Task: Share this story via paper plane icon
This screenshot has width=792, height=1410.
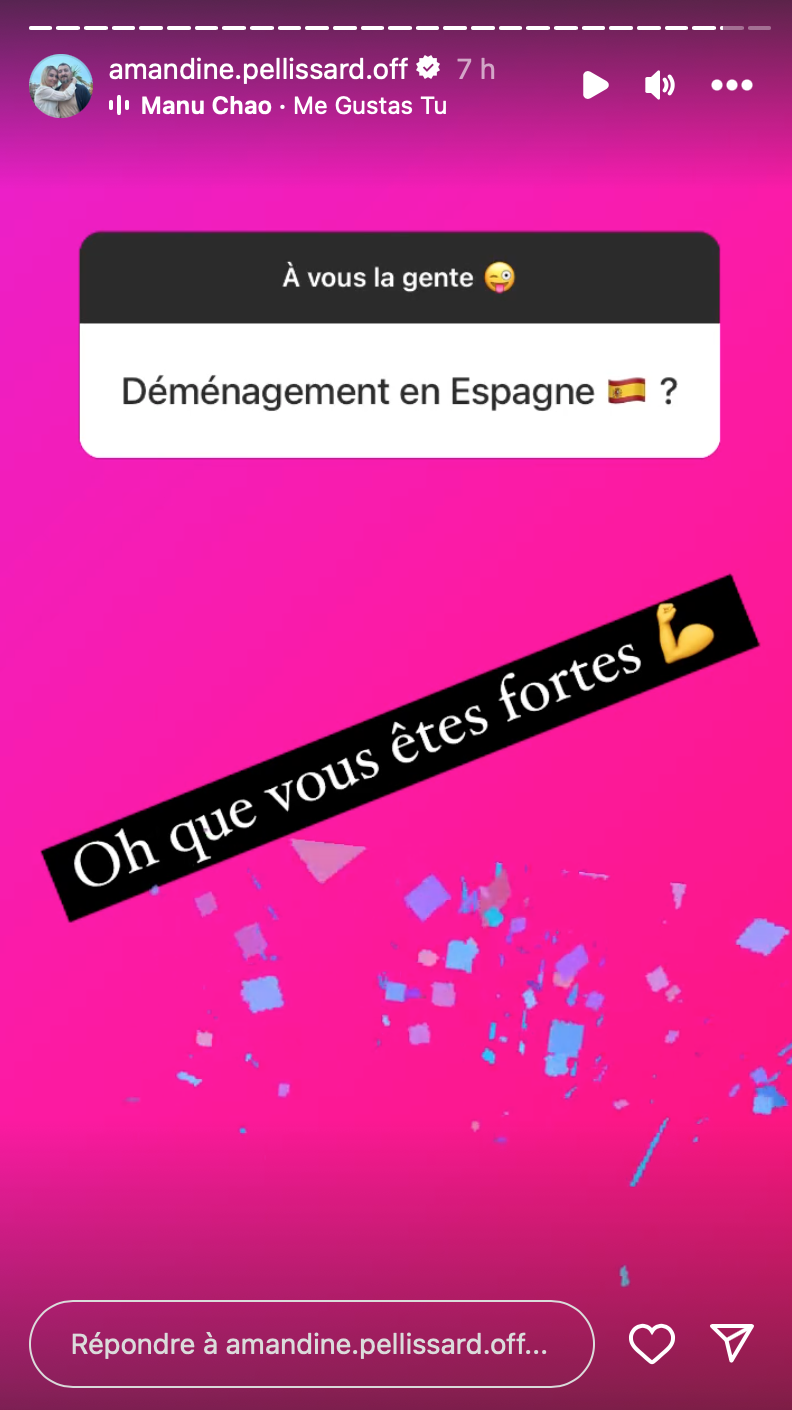Action: [731, 1343]
